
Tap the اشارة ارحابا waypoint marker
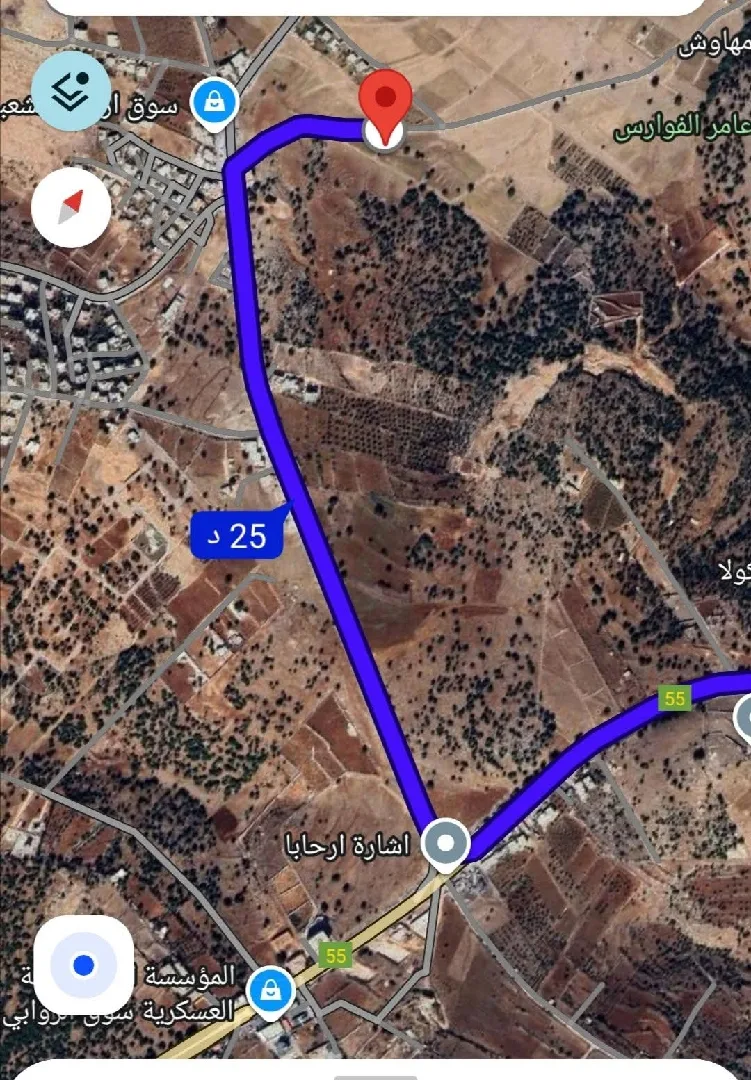point(445,844)
